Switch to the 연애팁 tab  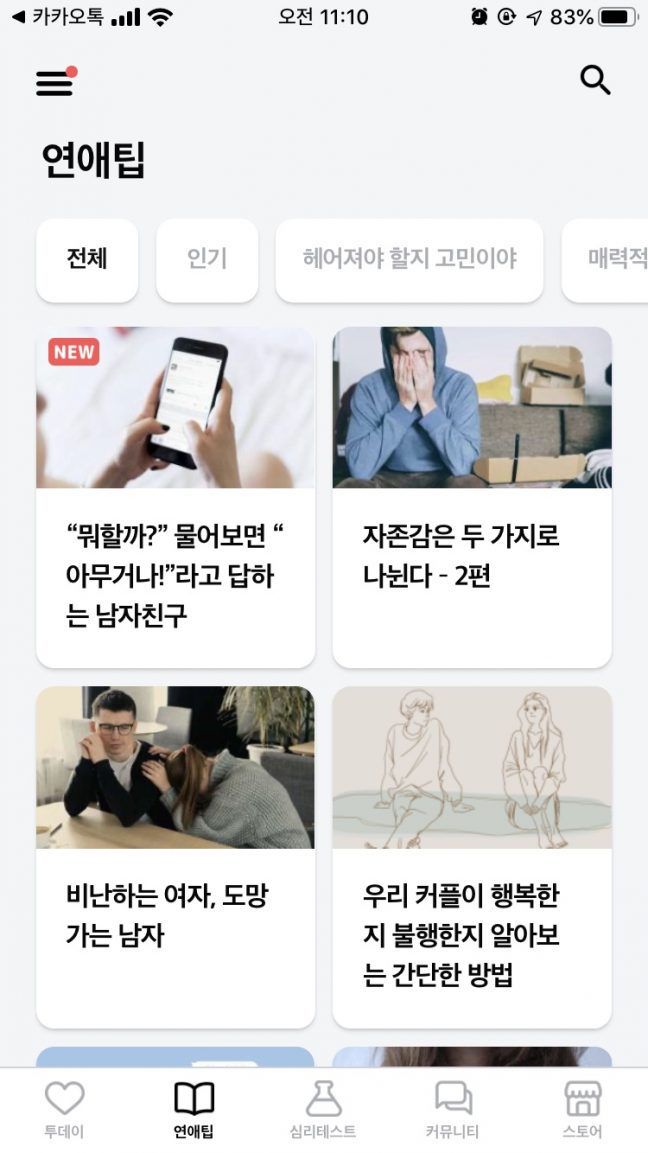[x=194, y=1110]
